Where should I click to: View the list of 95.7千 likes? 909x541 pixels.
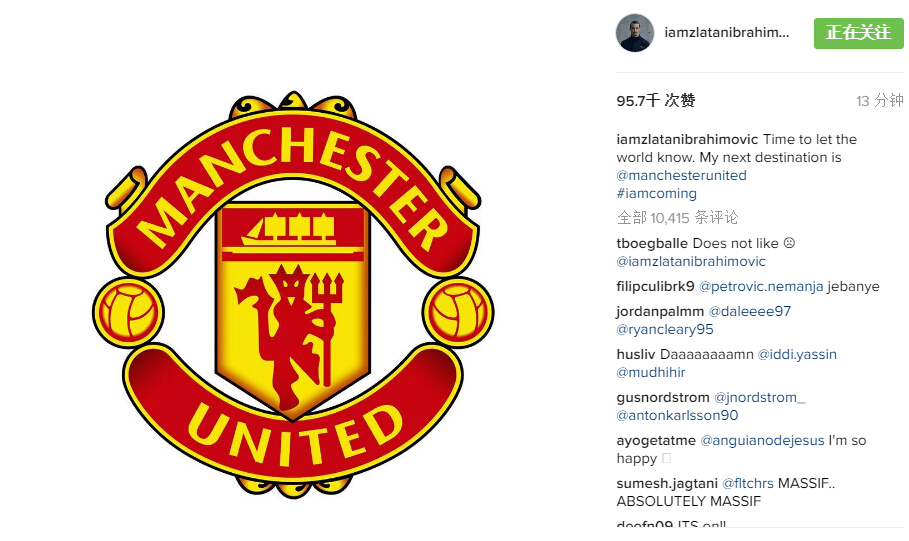[x=655, y=101]
